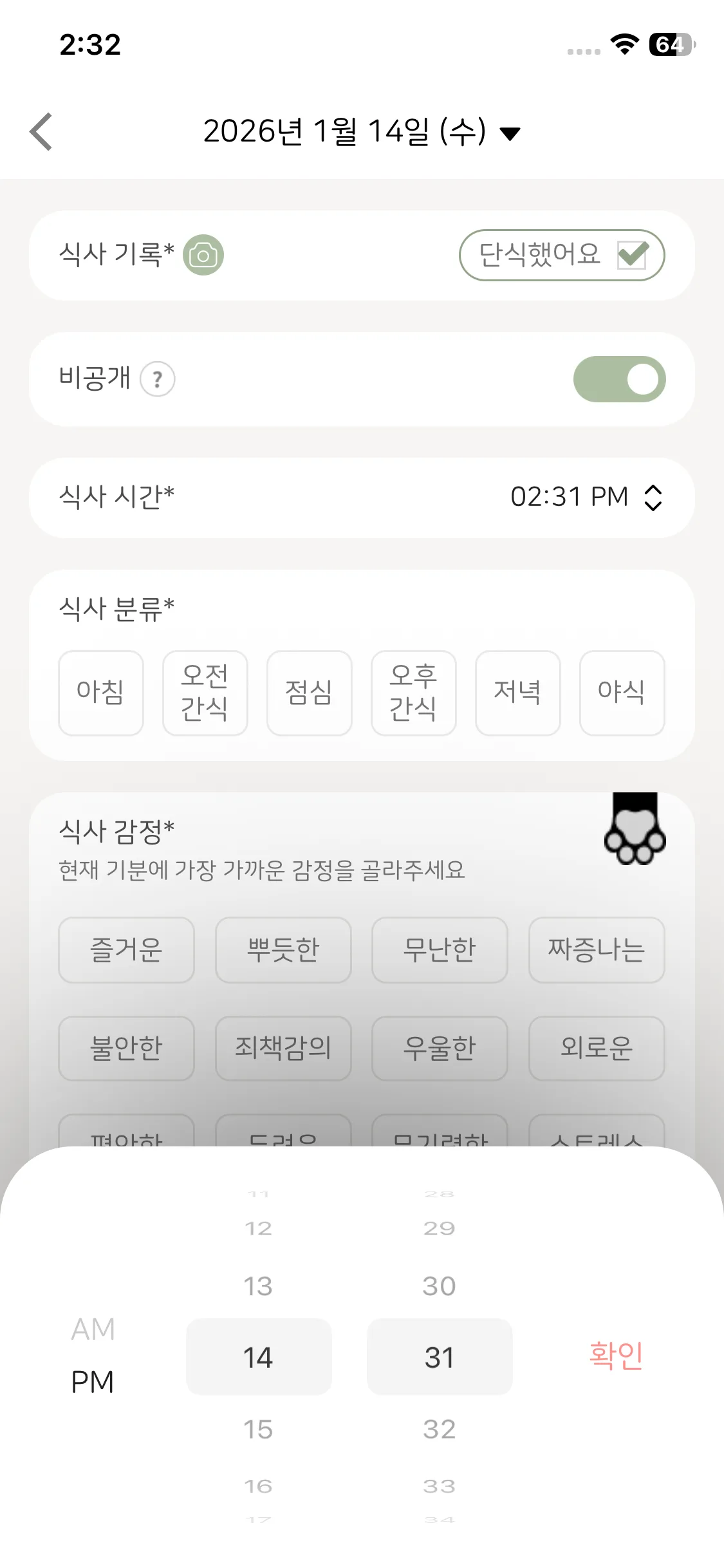Screen dimensions: 724x1568
Task: Select the 무난한 emotion chip
Action: tap(440, 949)
